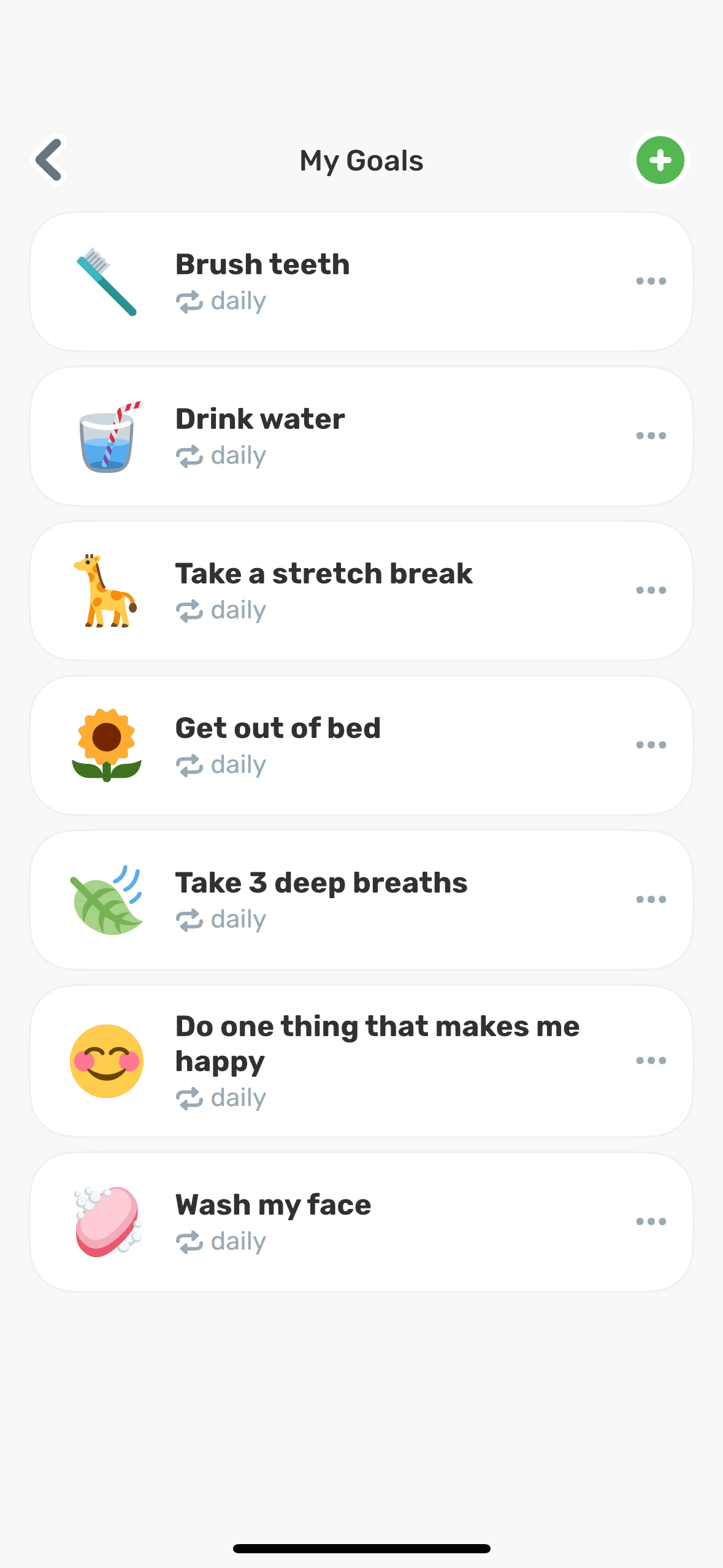Tap the repeat icon under Brush teeth
This screenshot has width=723, height=1568.
[x=189, y=301]
